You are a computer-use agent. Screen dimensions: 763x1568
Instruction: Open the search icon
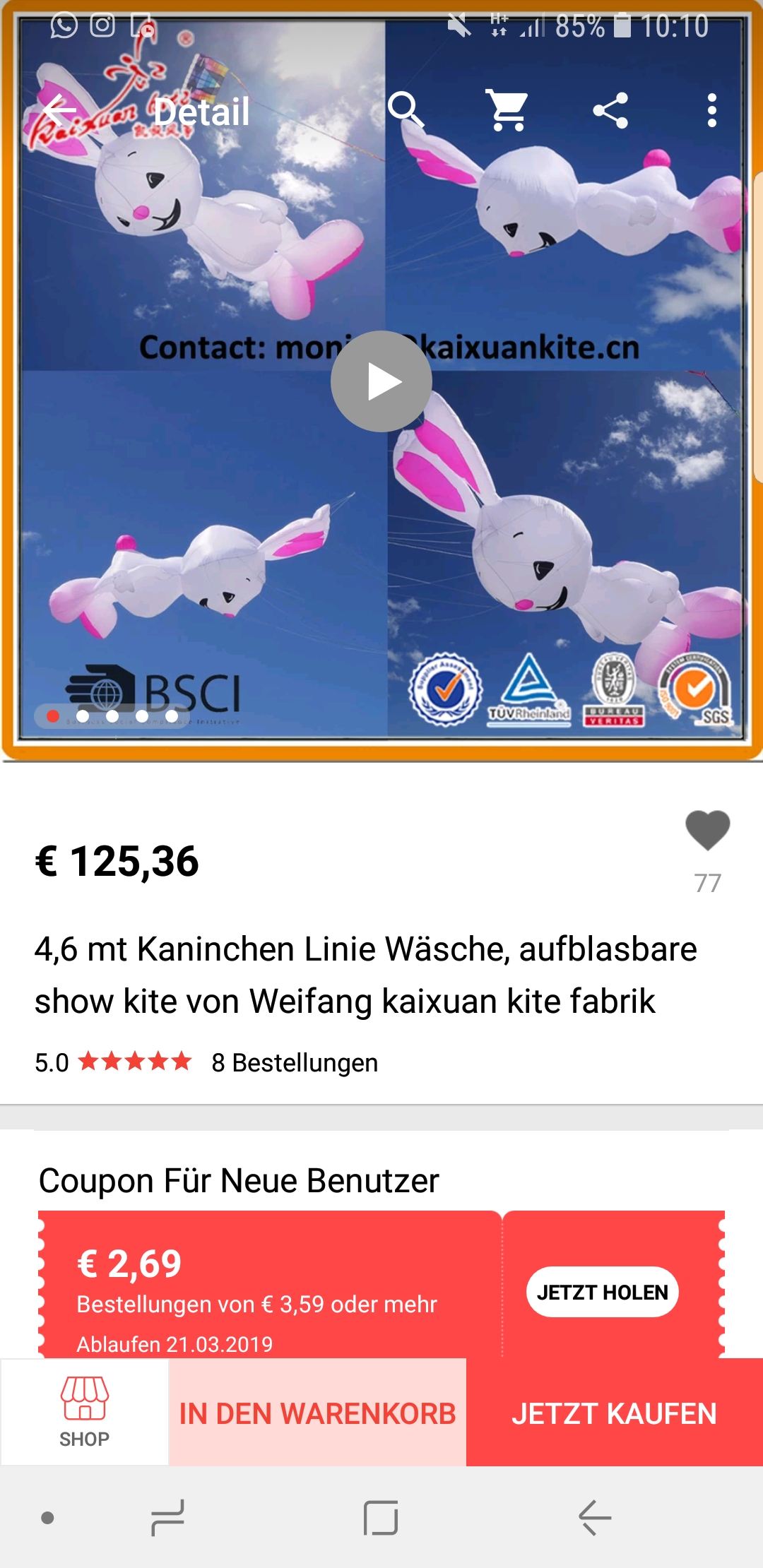point(406,110)
